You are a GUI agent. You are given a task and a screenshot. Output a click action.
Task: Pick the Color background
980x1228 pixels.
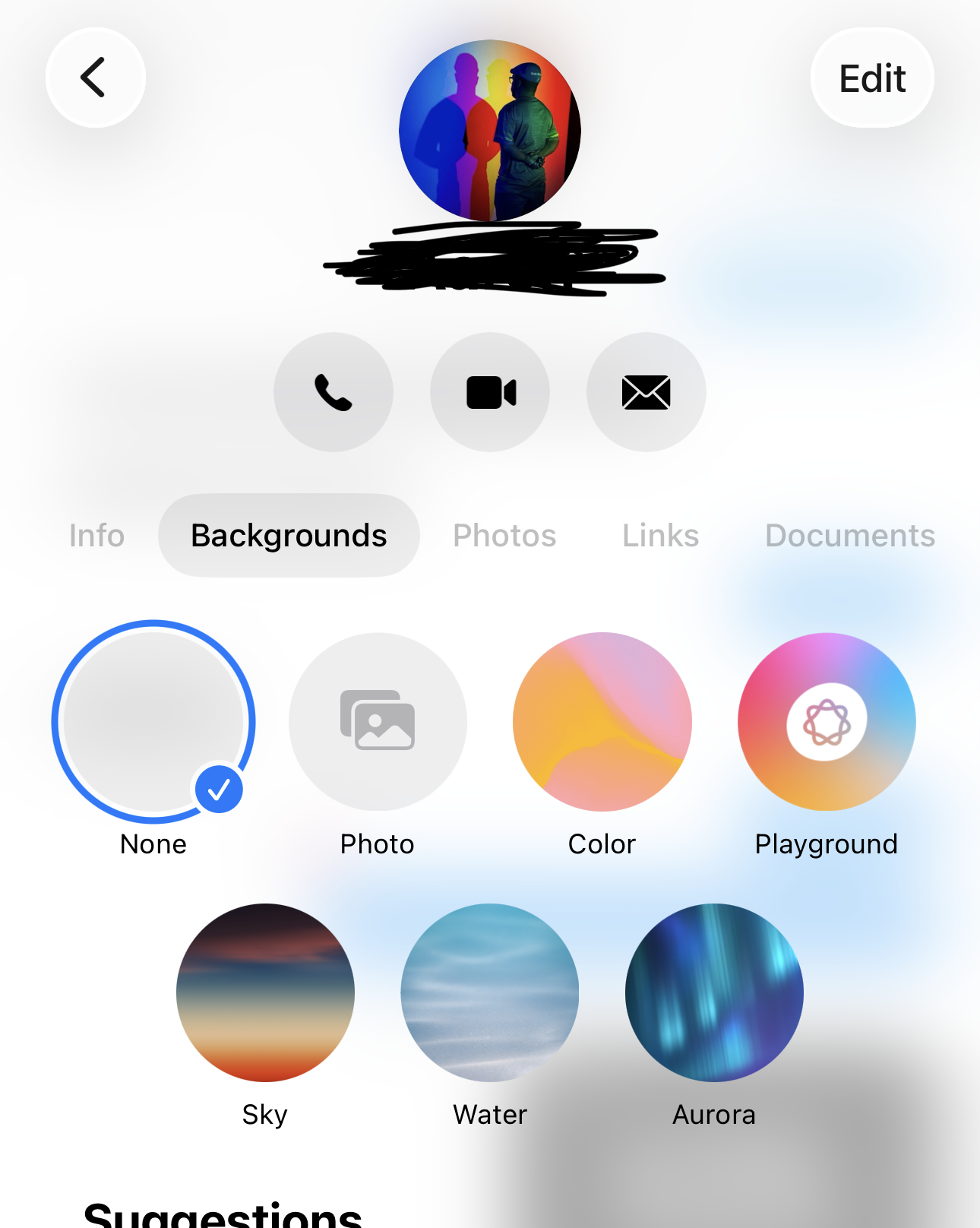tap(602, 722)
